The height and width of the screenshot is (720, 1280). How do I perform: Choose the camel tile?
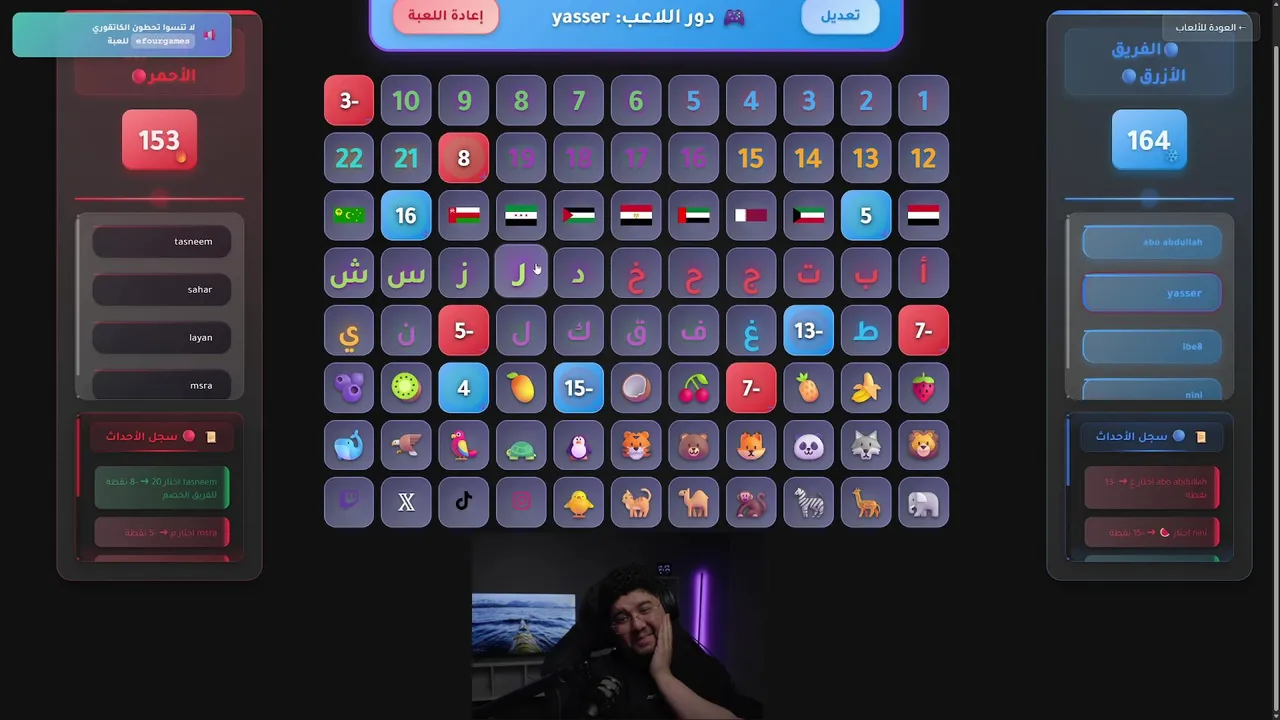pyautogui.click(x=694, y=503)
